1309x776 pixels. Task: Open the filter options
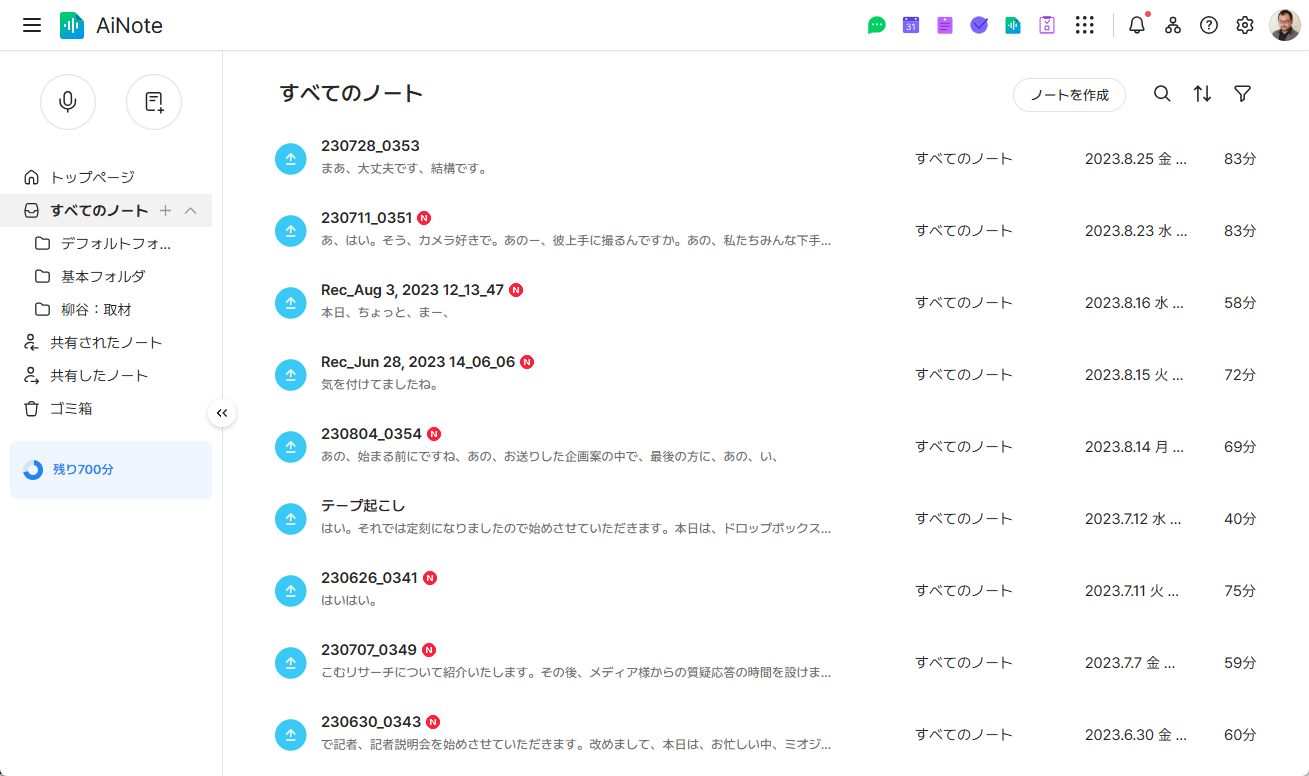[1243, 94]
